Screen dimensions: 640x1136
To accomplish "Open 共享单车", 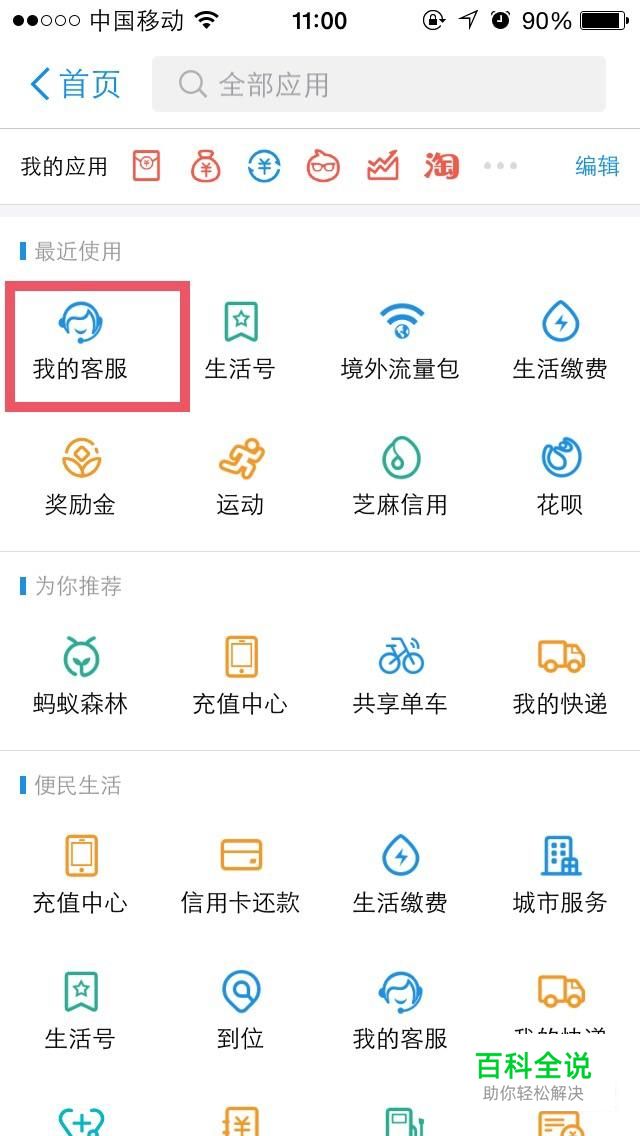I will (x=400, y=677).
